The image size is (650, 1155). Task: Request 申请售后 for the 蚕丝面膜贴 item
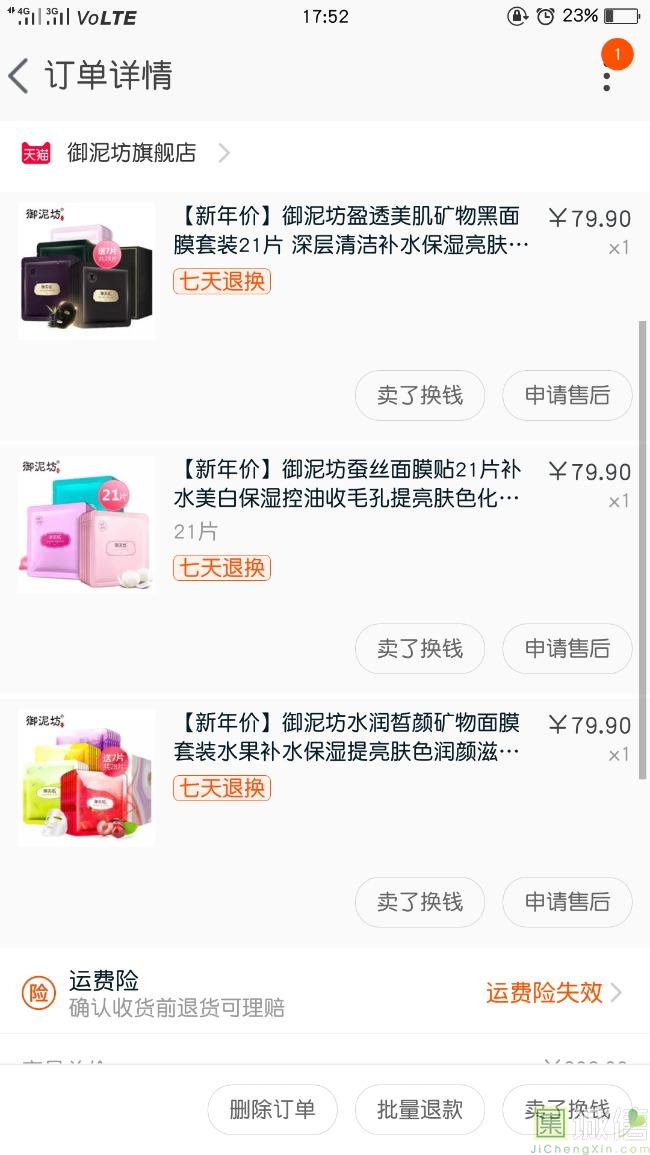[x=567, y=648]
